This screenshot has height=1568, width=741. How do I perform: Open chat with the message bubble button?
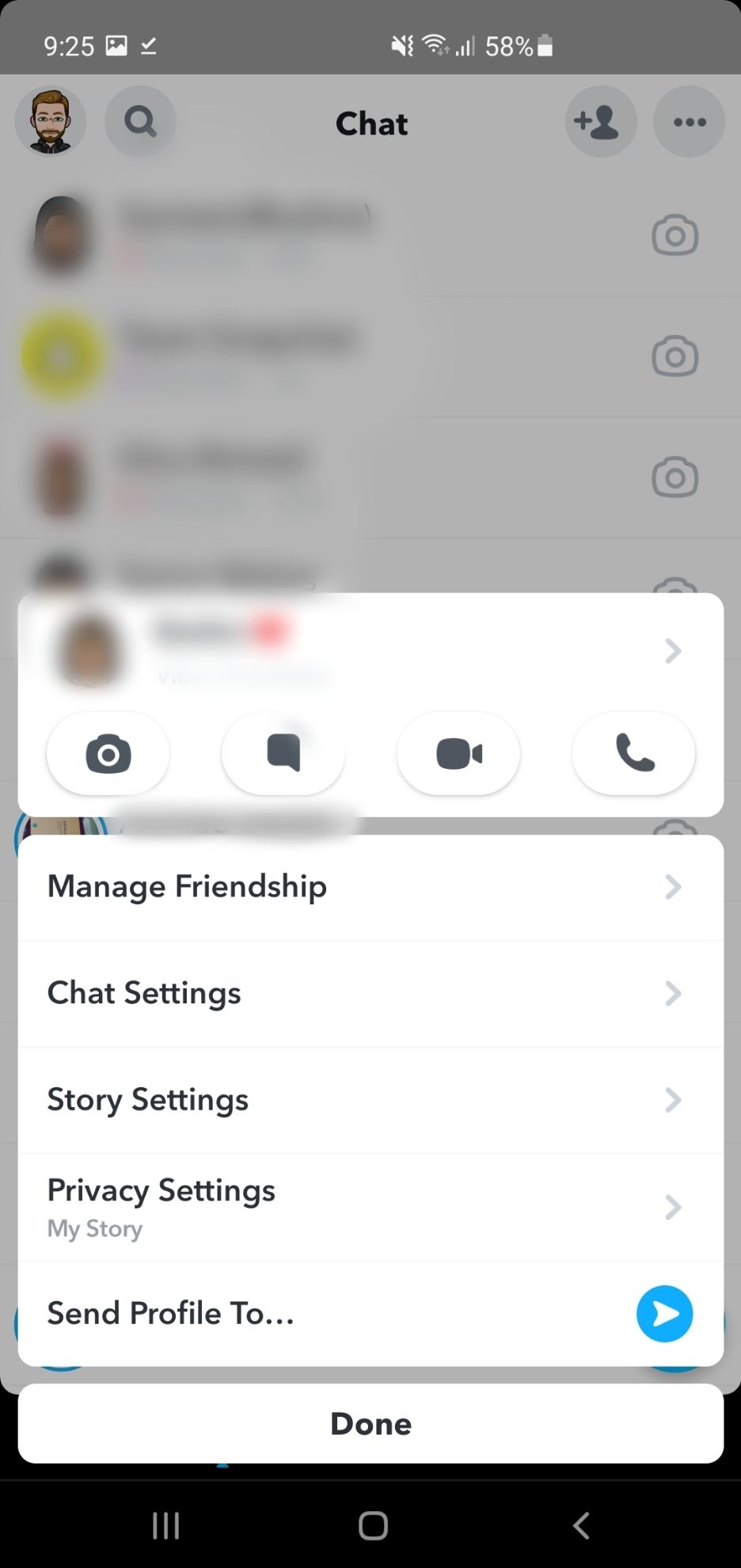tap(283, 753)
